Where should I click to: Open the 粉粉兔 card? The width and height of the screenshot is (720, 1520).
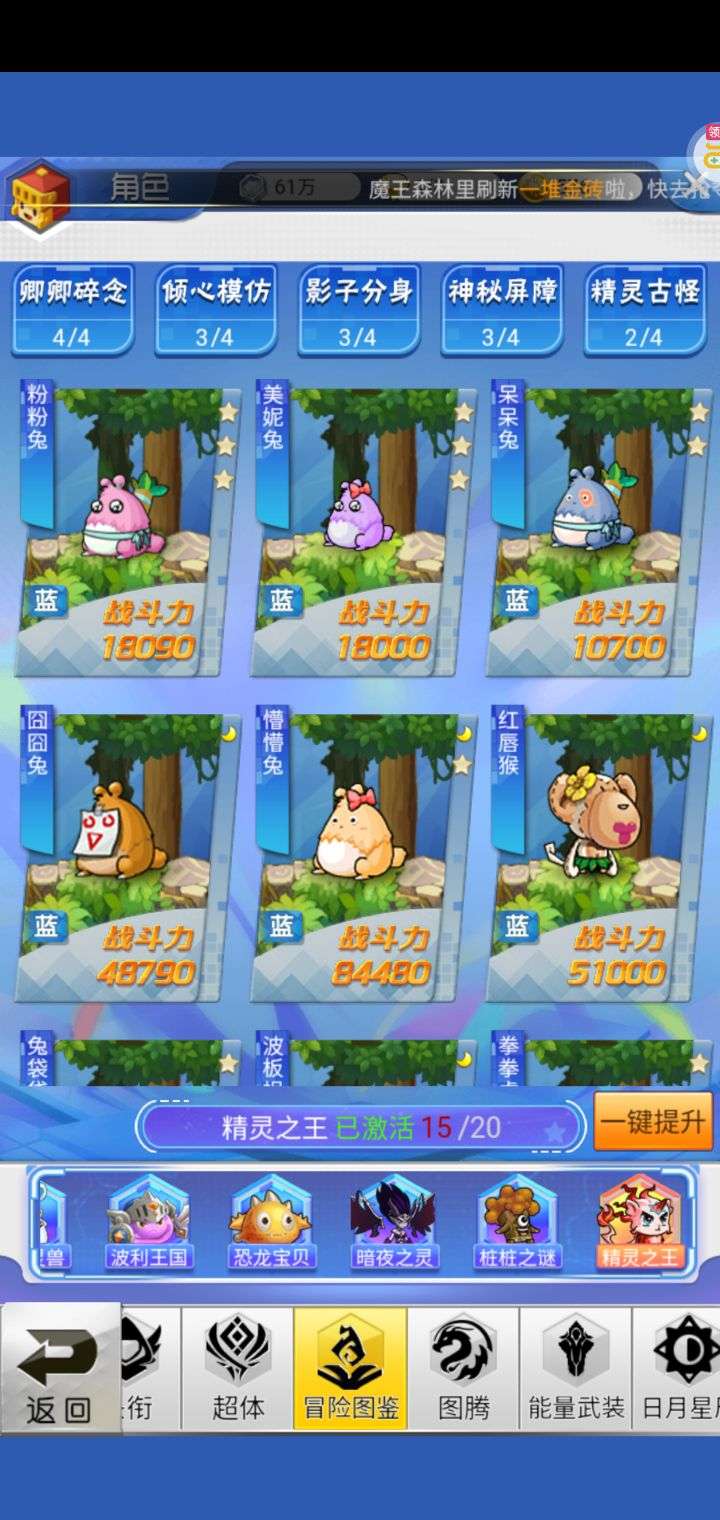tap(128, 530)
